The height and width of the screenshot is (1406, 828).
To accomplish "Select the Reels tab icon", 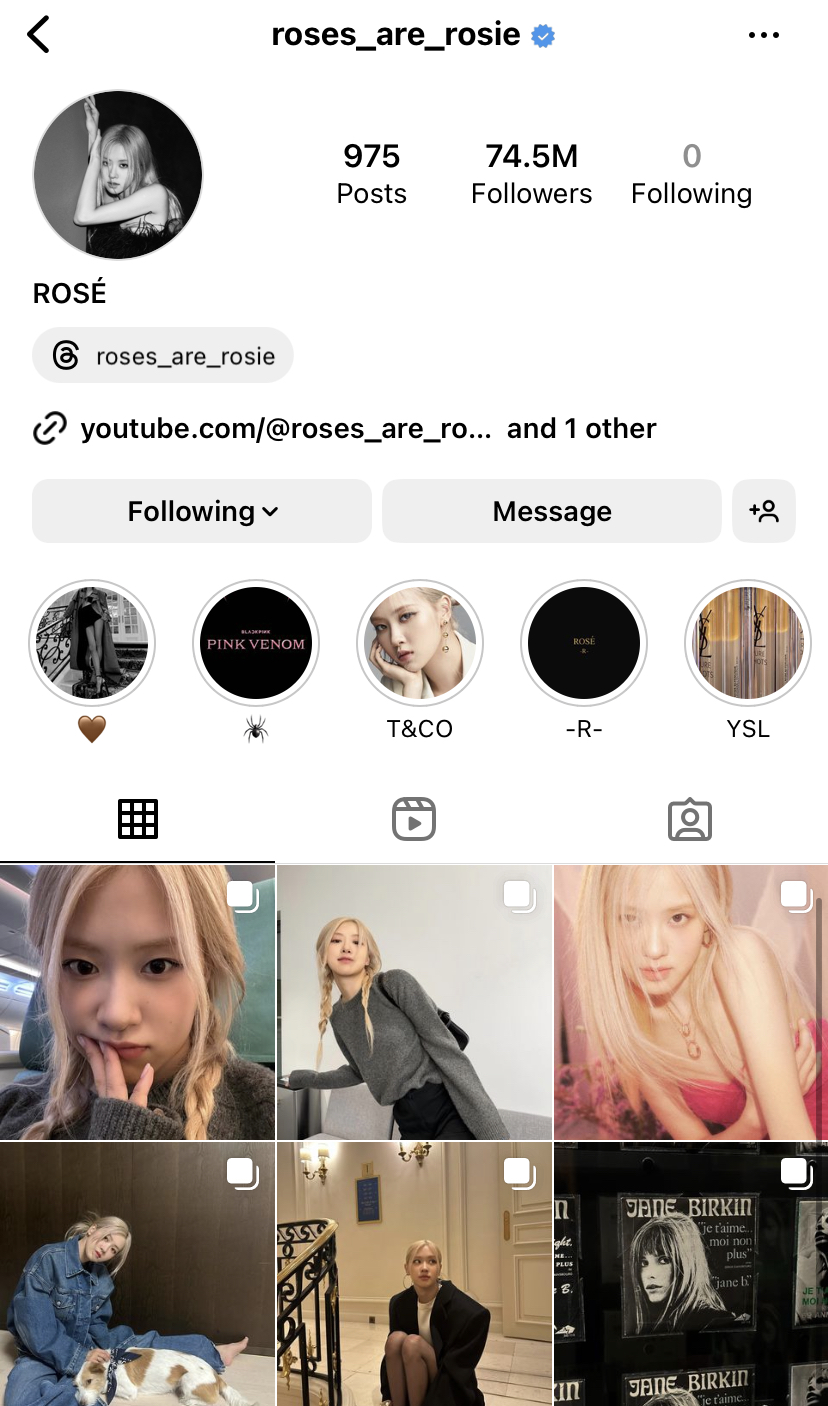I will (414, 818).
